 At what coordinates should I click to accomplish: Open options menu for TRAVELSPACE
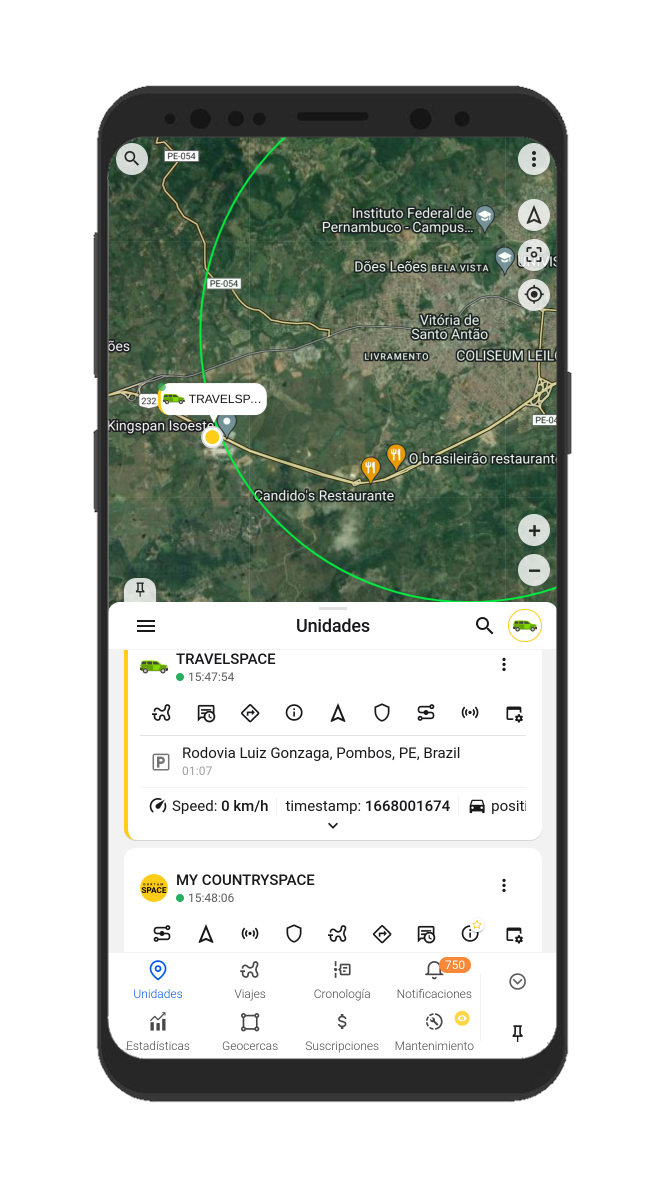coord(504,665)
